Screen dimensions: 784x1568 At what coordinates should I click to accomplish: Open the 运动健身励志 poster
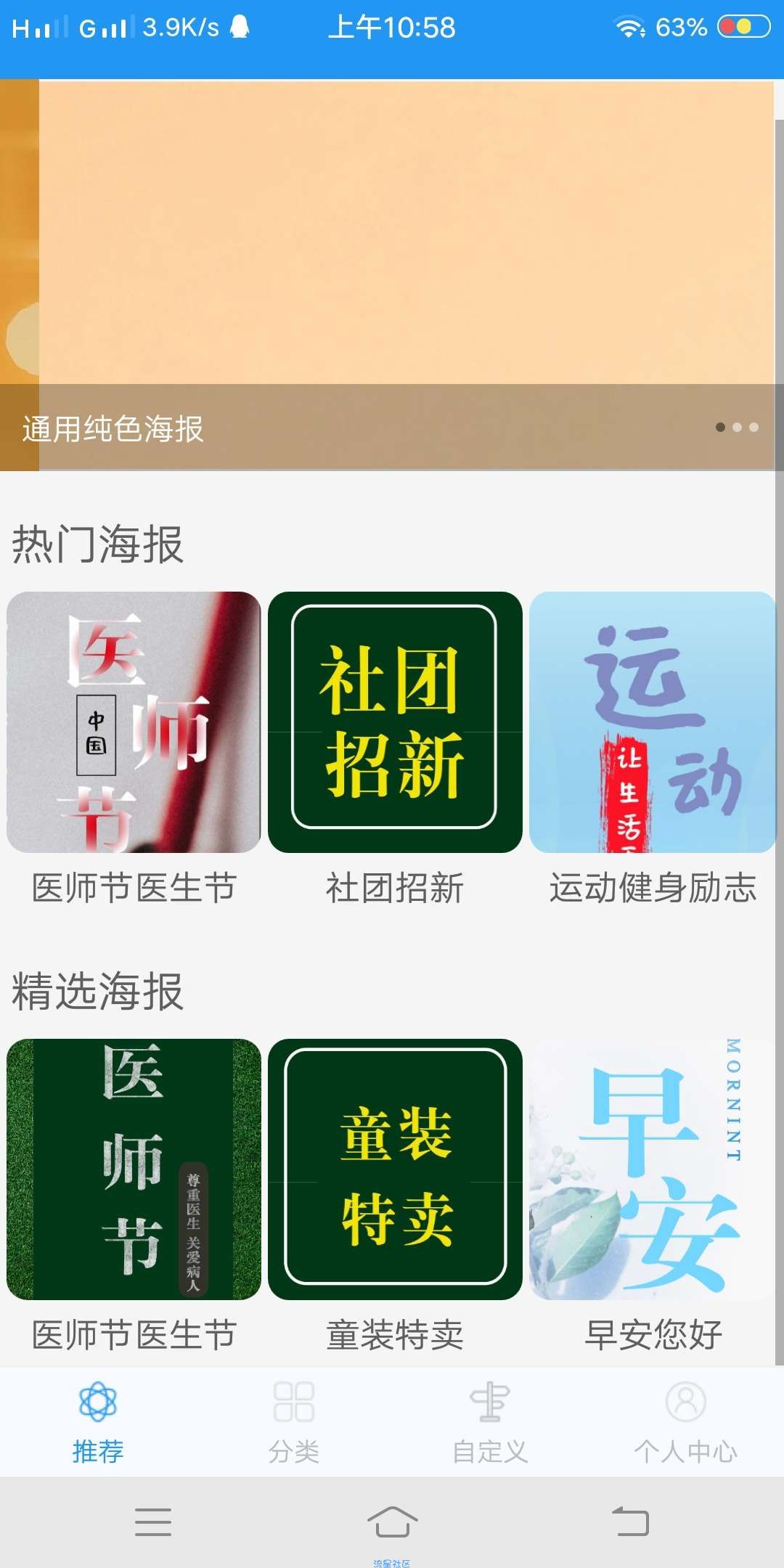click(653, 722)
